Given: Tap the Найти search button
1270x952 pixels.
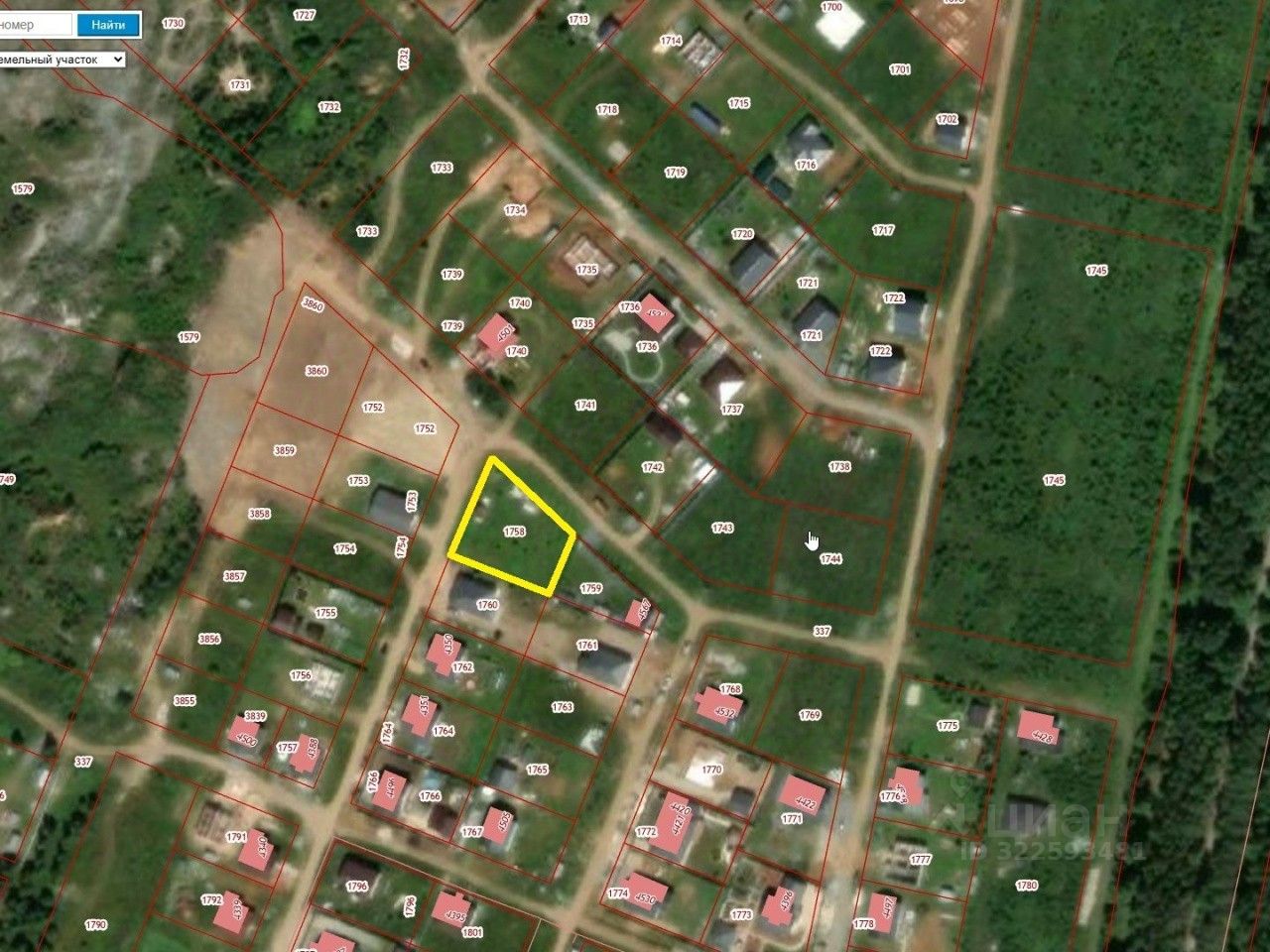Looking at the screenshot, I should click(x=107, y=25).
